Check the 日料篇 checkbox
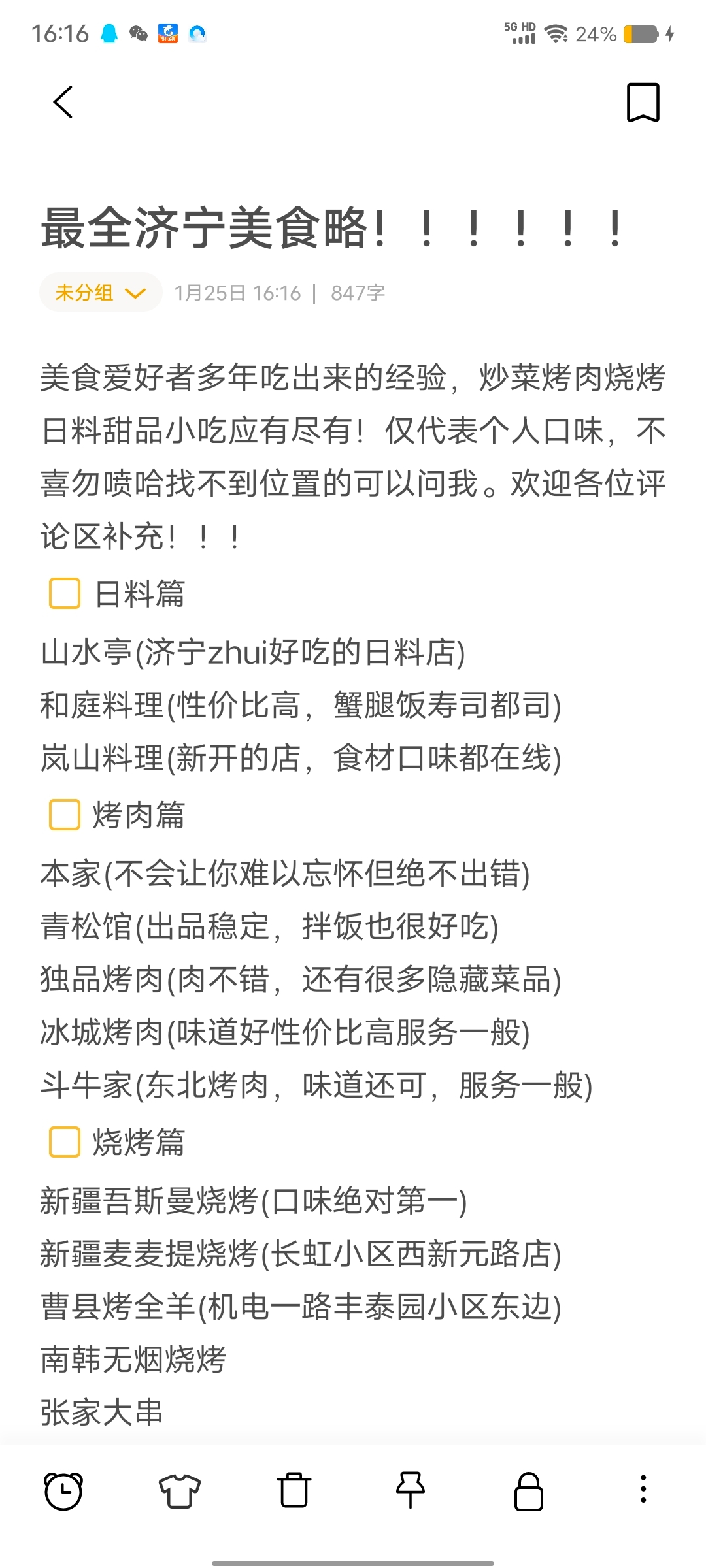Screen dimensions: 706x1568 (x=65, y=593)
